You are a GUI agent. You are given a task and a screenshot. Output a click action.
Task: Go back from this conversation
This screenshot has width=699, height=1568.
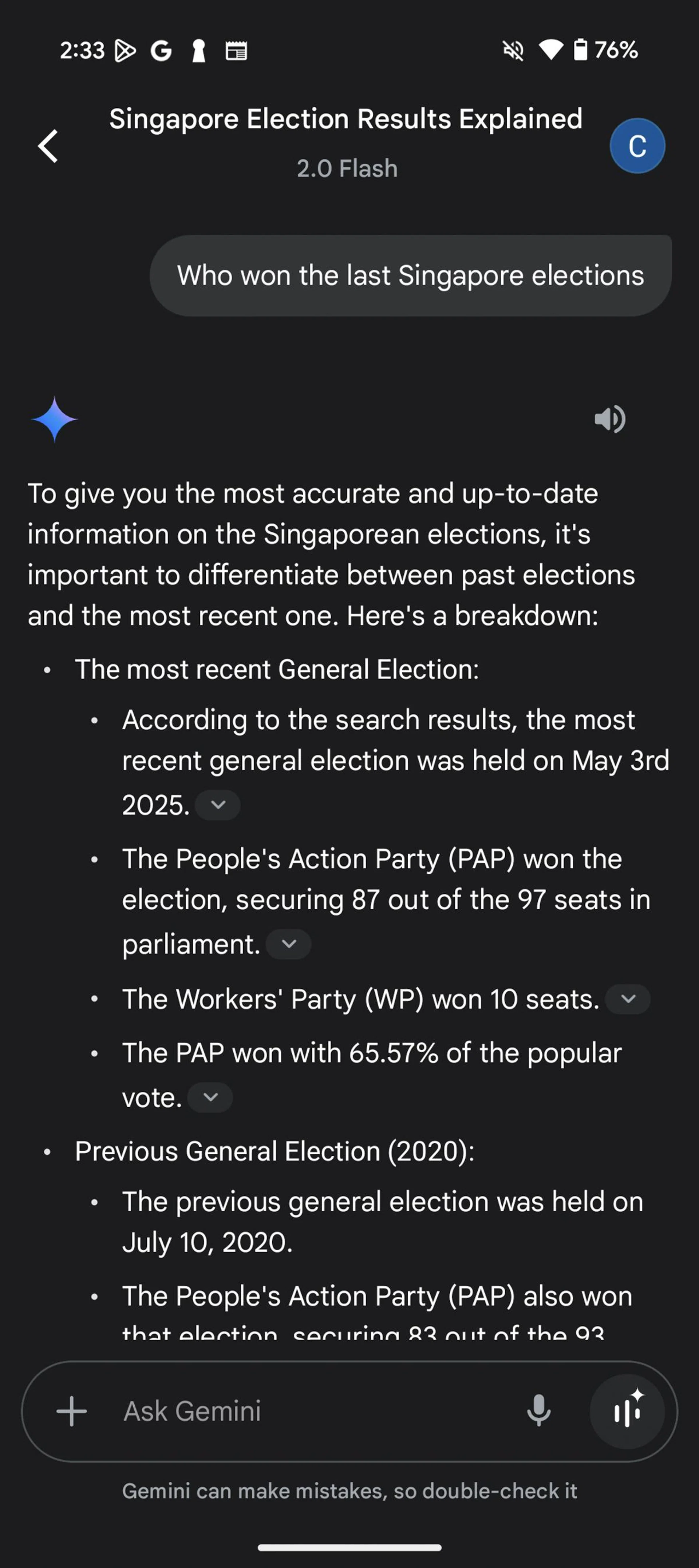pos(48,146)
